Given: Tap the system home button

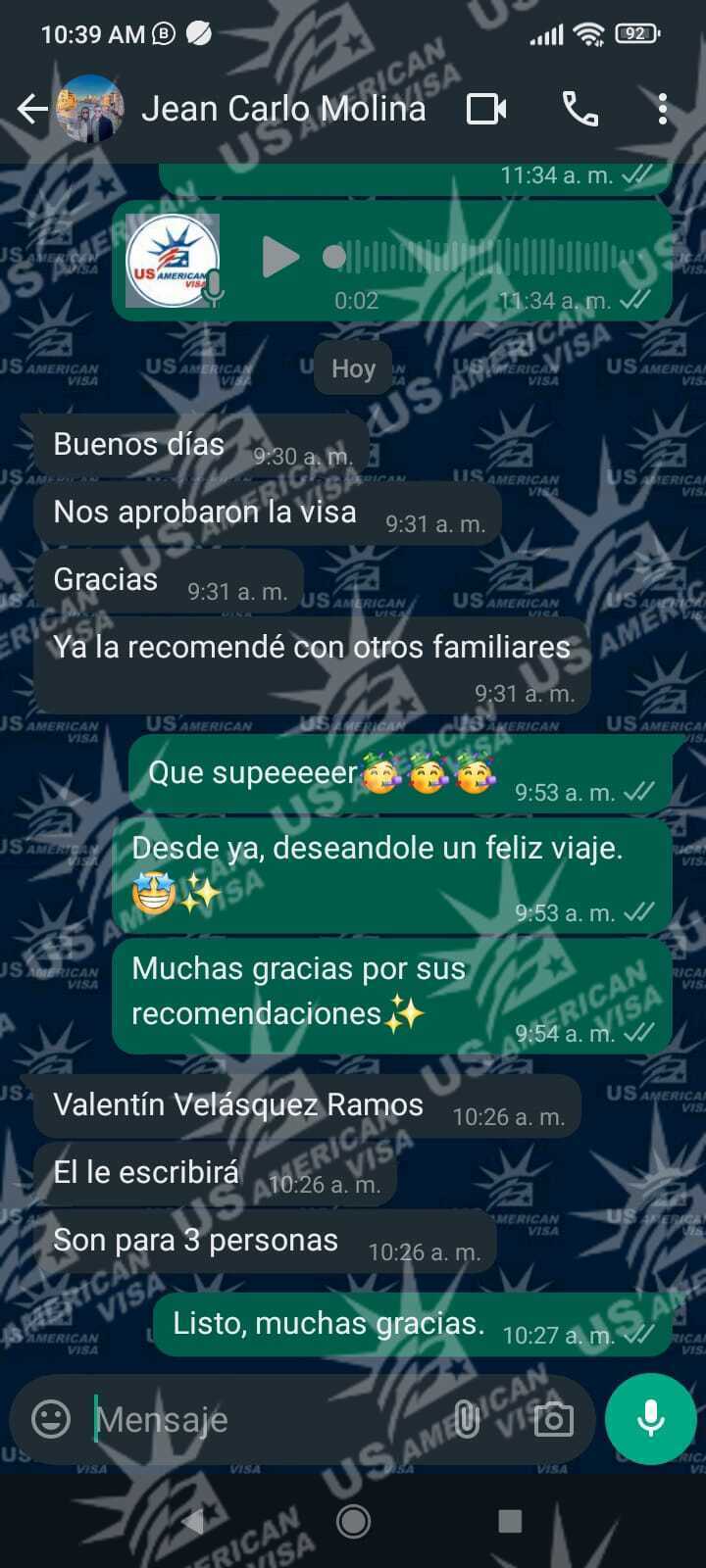Looking at the screenshot, I should point(353,1521).
